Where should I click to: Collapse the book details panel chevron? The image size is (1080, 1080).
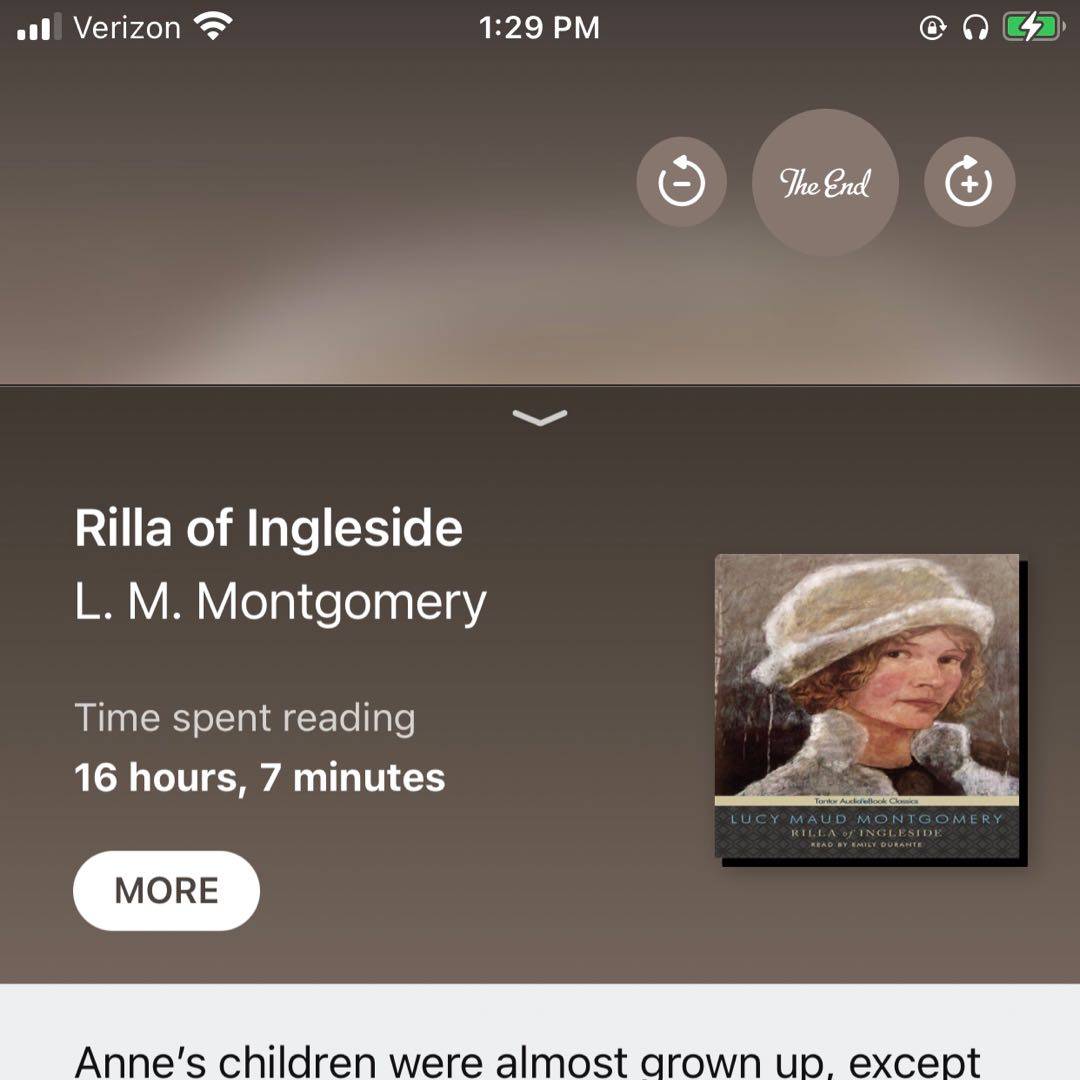540,417
